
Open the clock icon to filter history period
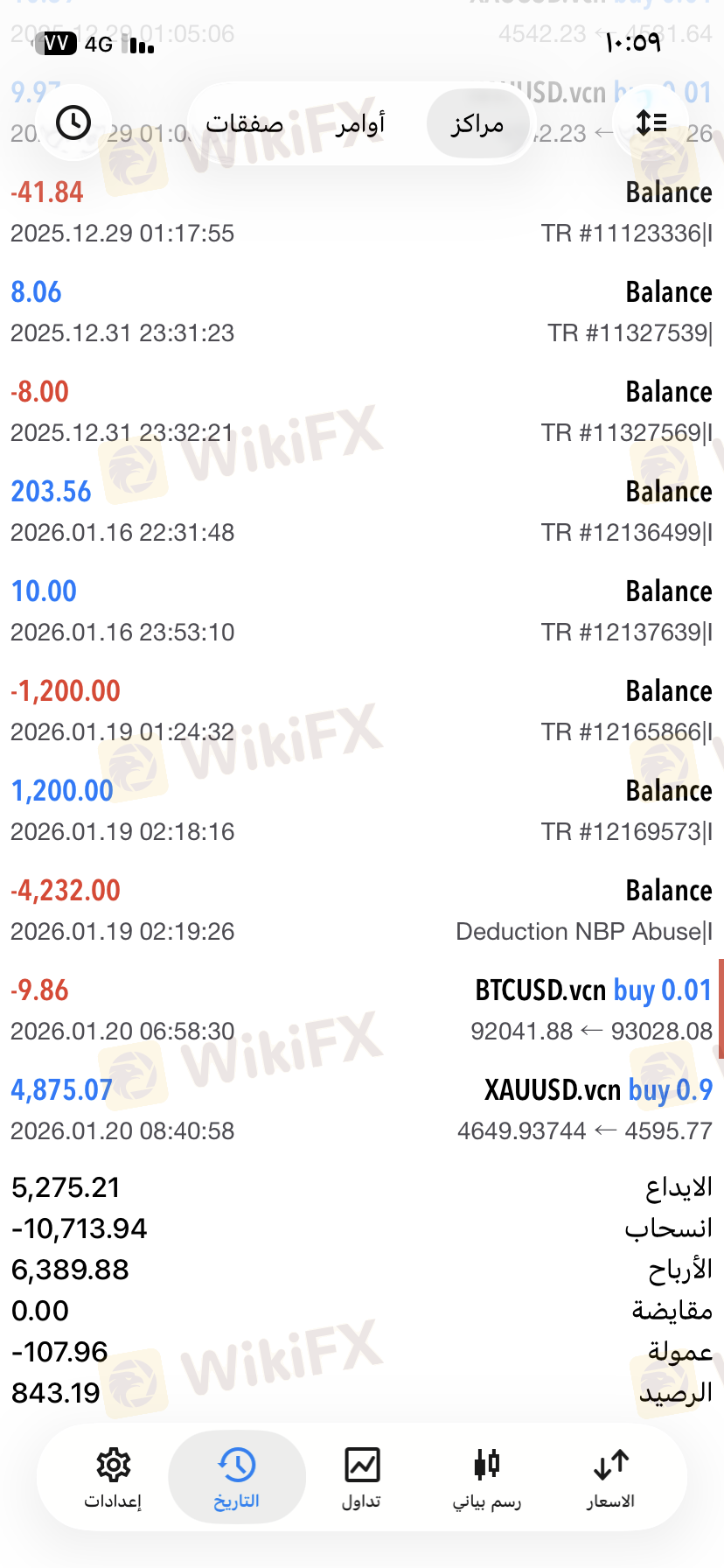tap(73, 123)
